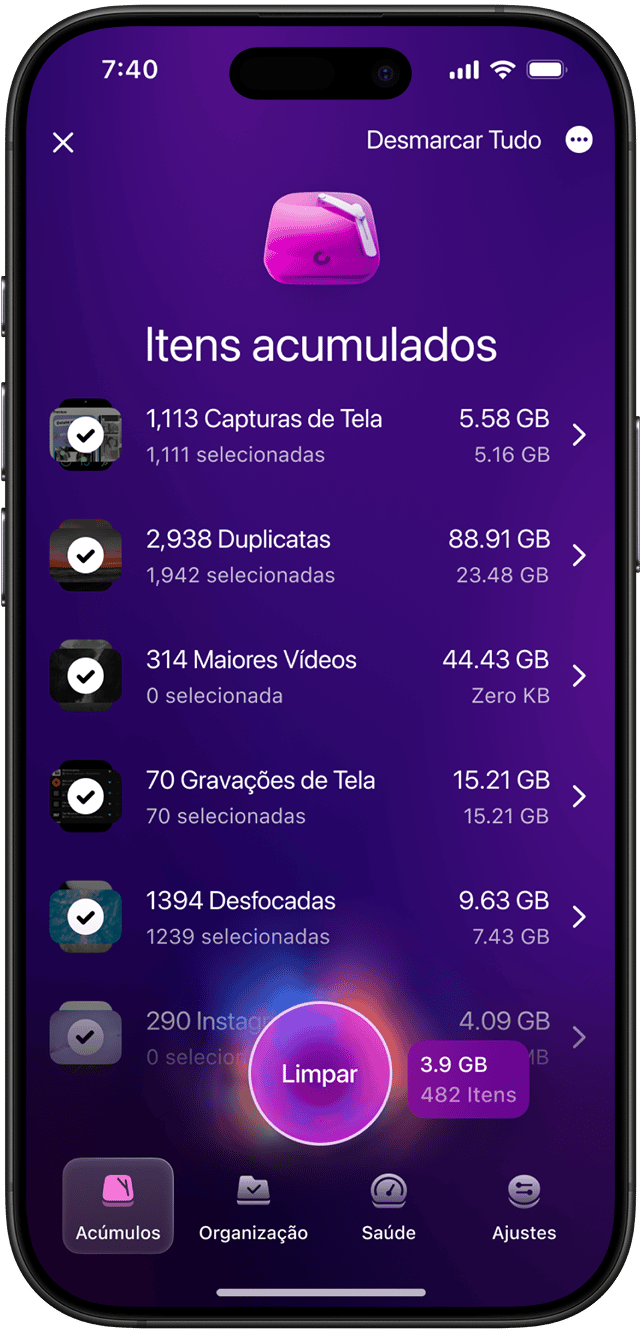
Task: Close the accumulated items screen
Action: (x=63, y=143)
